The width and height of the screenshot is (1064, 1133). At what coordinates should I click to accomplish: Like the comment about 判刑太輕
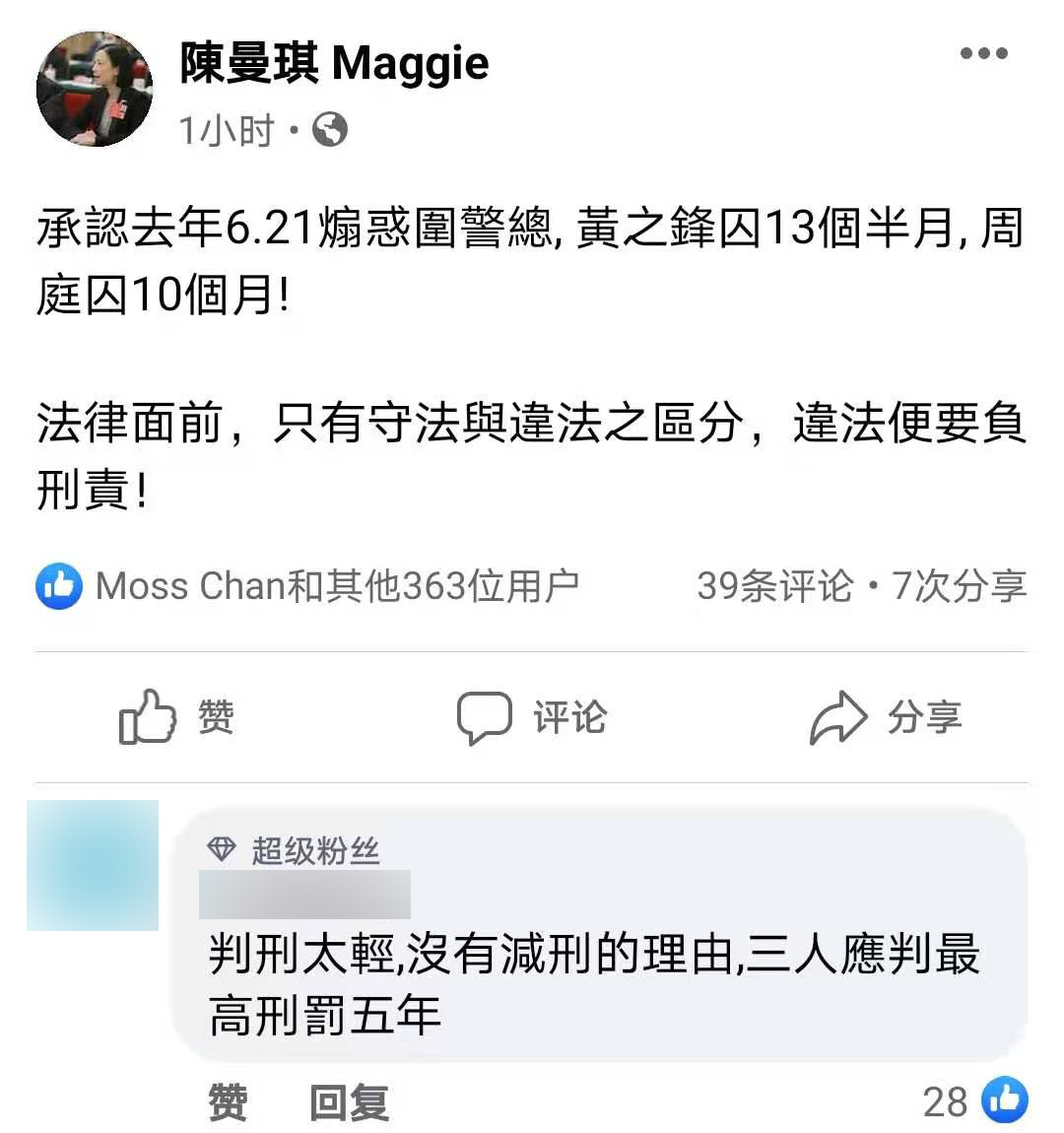[227, 1102]
